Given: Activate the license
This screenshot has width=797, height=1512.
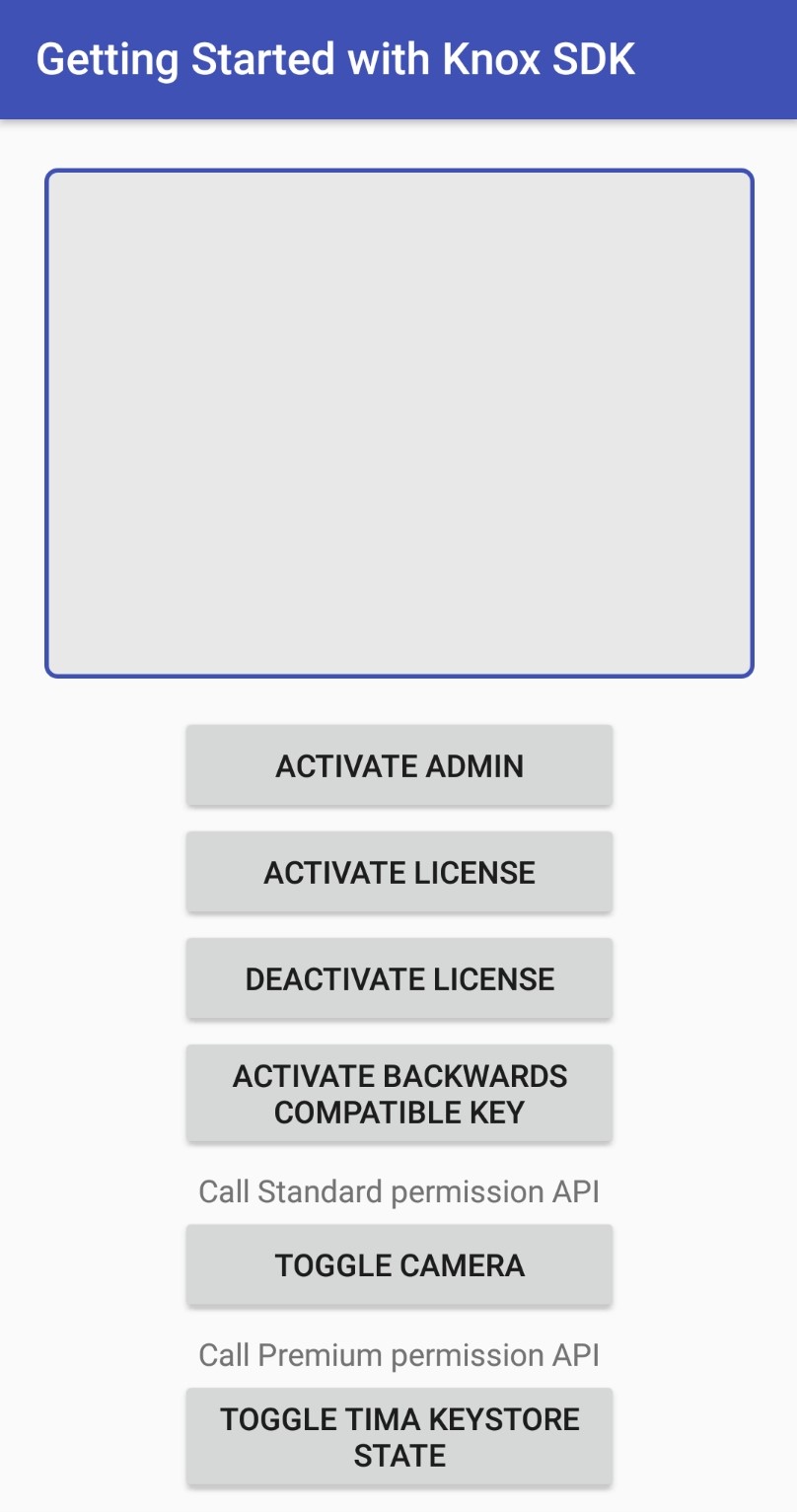Looking at the screenshot, I should [x=399, y=872].
